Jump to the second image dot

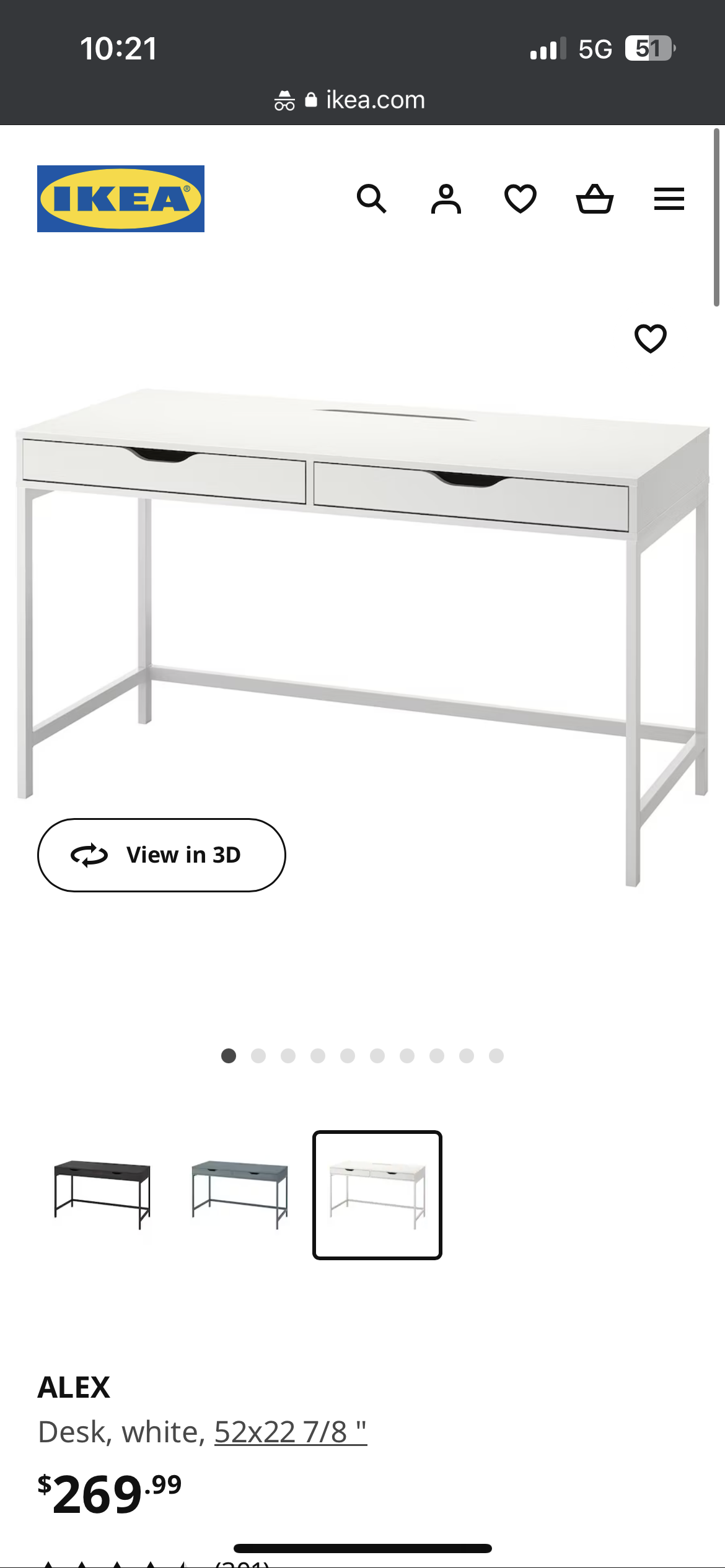[258, 1056]
